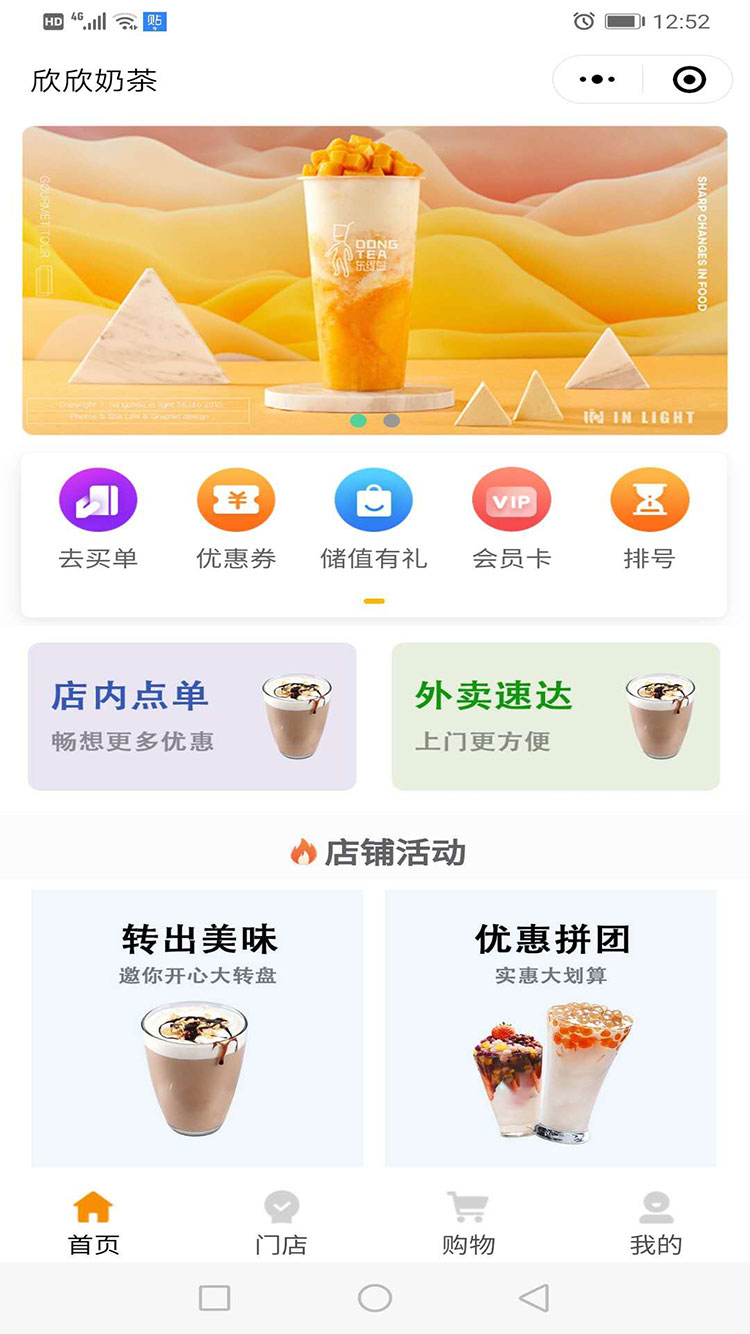Open the mini program more-options menu
The height and width of the screenshot is (1334, 750).
597,80
